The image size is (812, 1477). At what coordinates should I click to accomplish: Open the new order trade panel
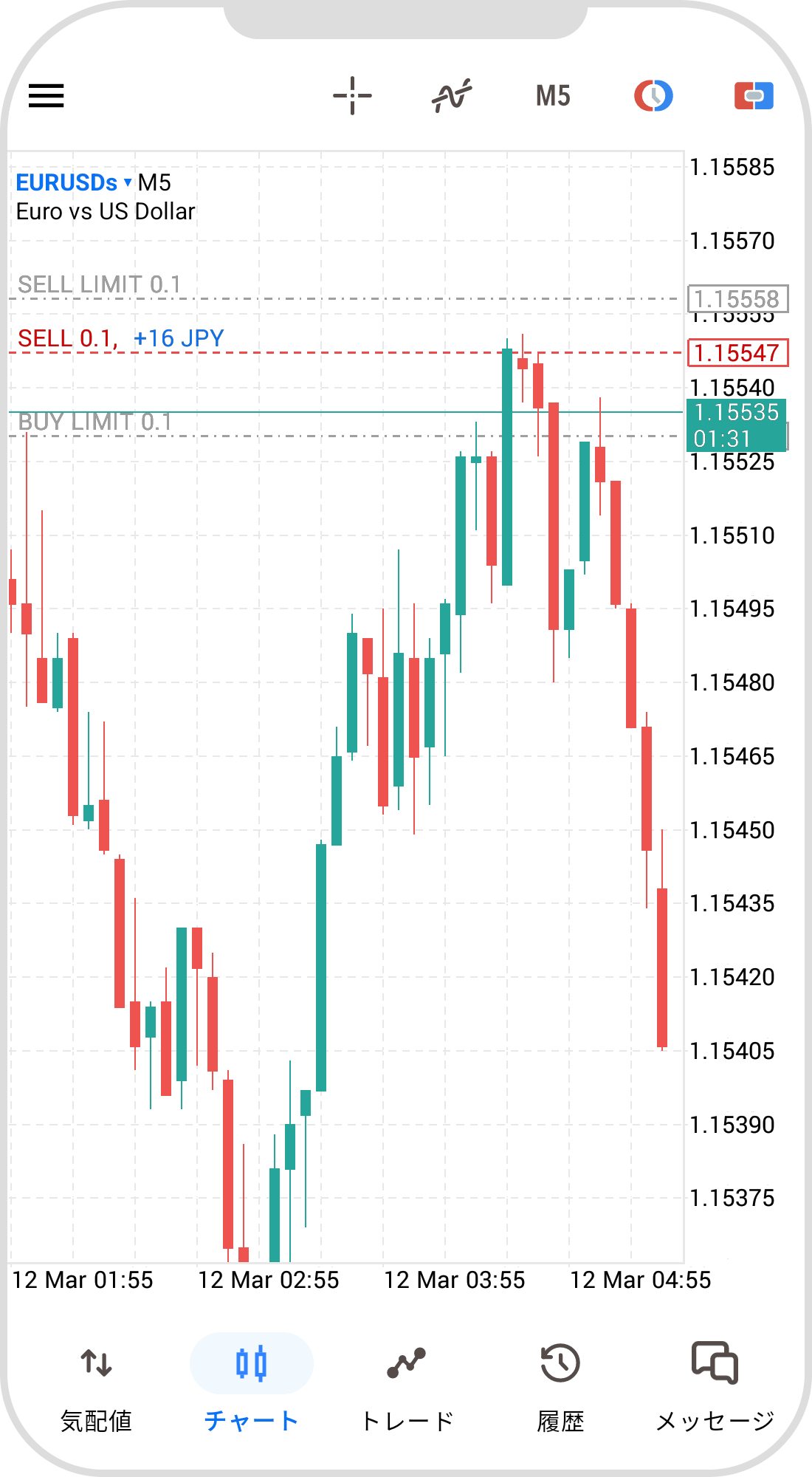[x=754, y=96]
